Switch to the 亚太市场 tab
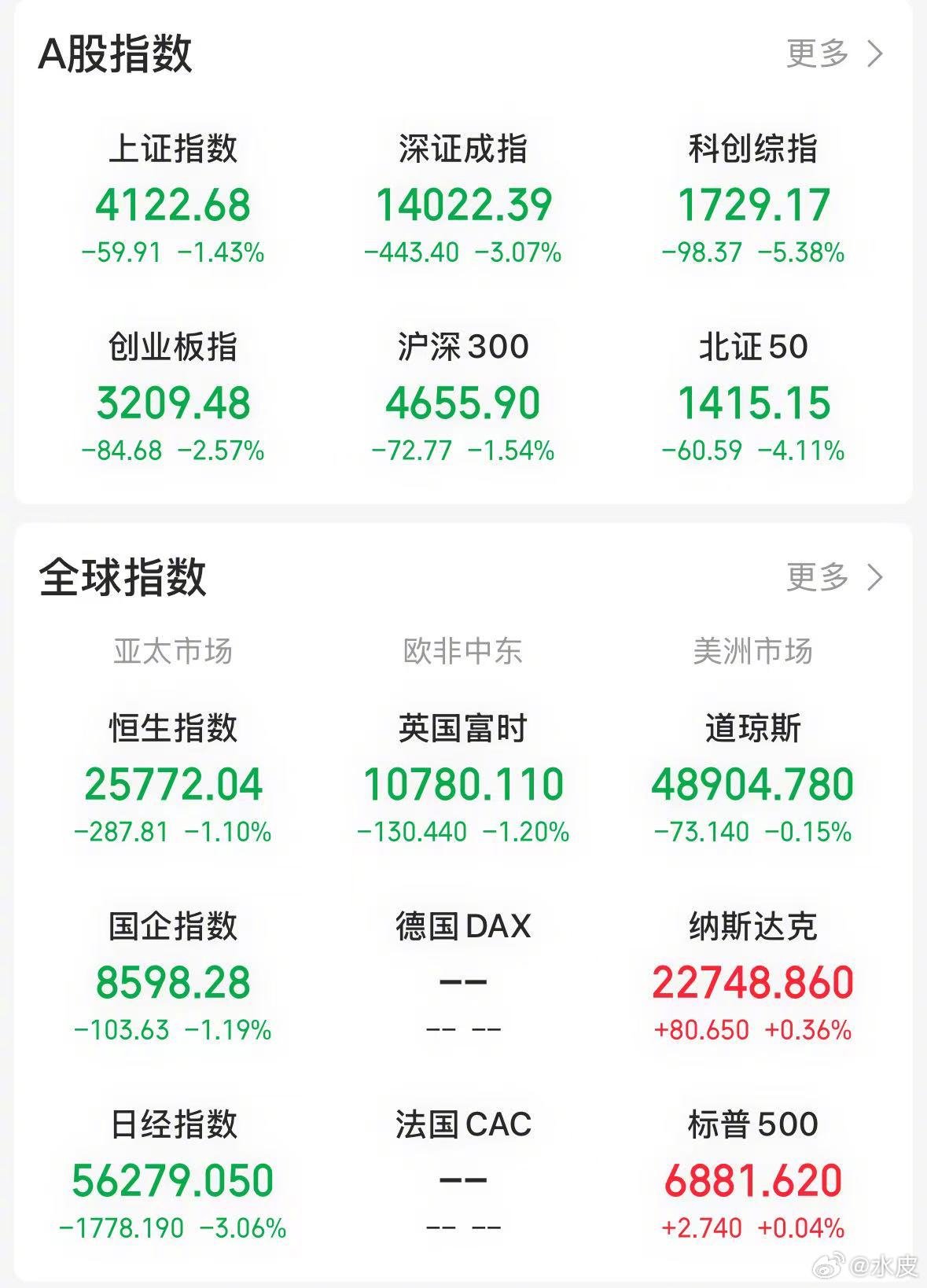Screen dimensions: 927x1288 click(x=173, y=650)
